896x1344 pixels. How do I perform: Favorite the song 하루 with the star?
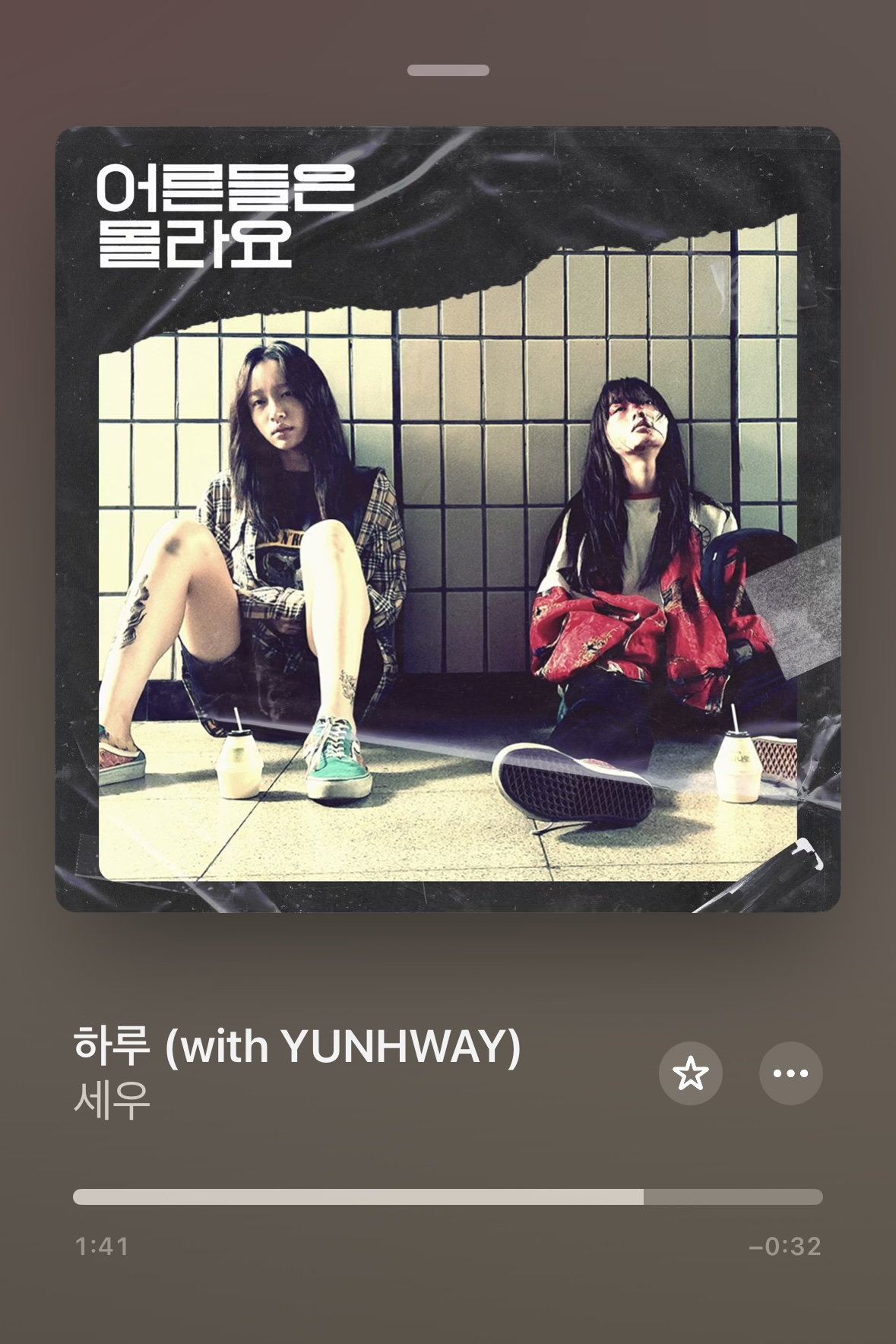click(x=690, y=1073)
